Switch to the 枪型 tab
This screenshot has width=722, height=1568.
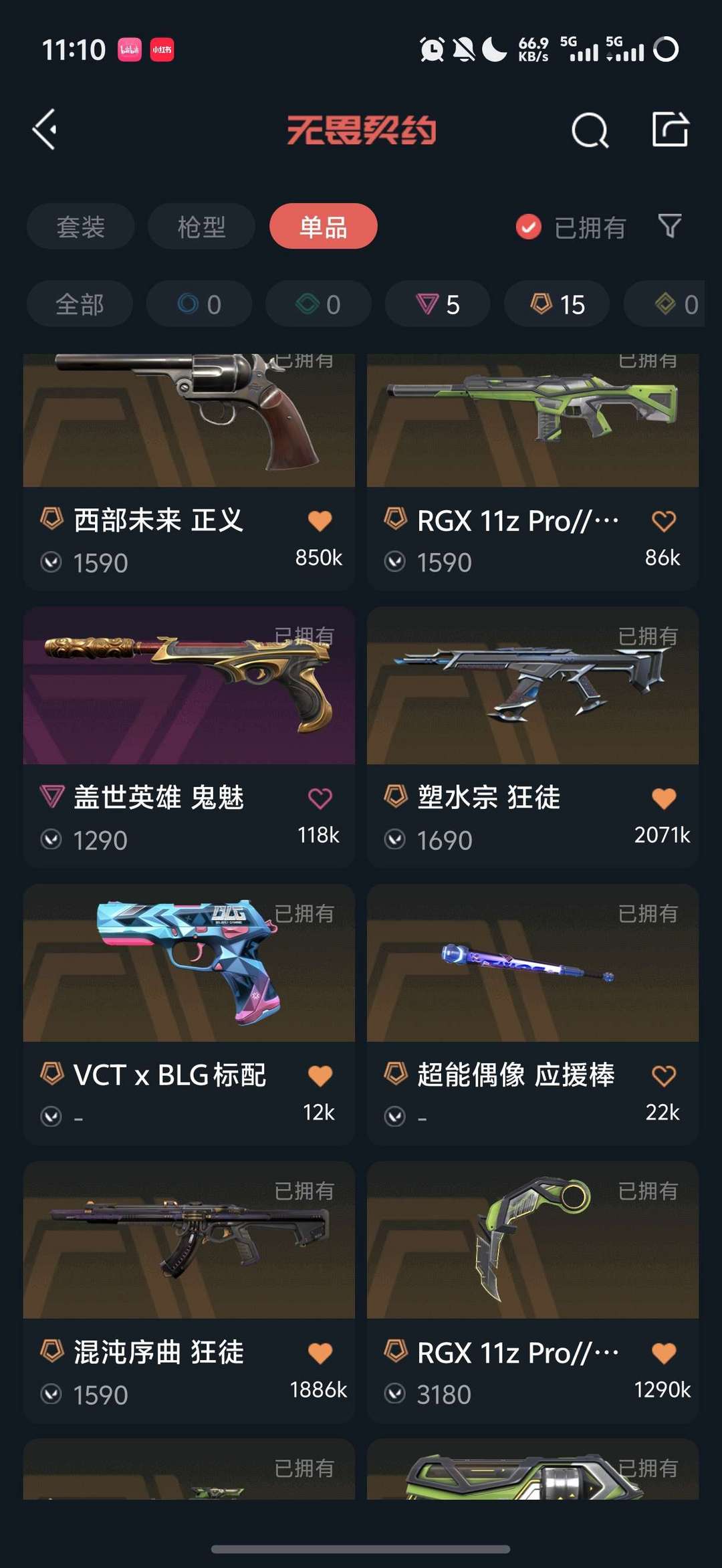pyautogui.click(x=201, y=227)
